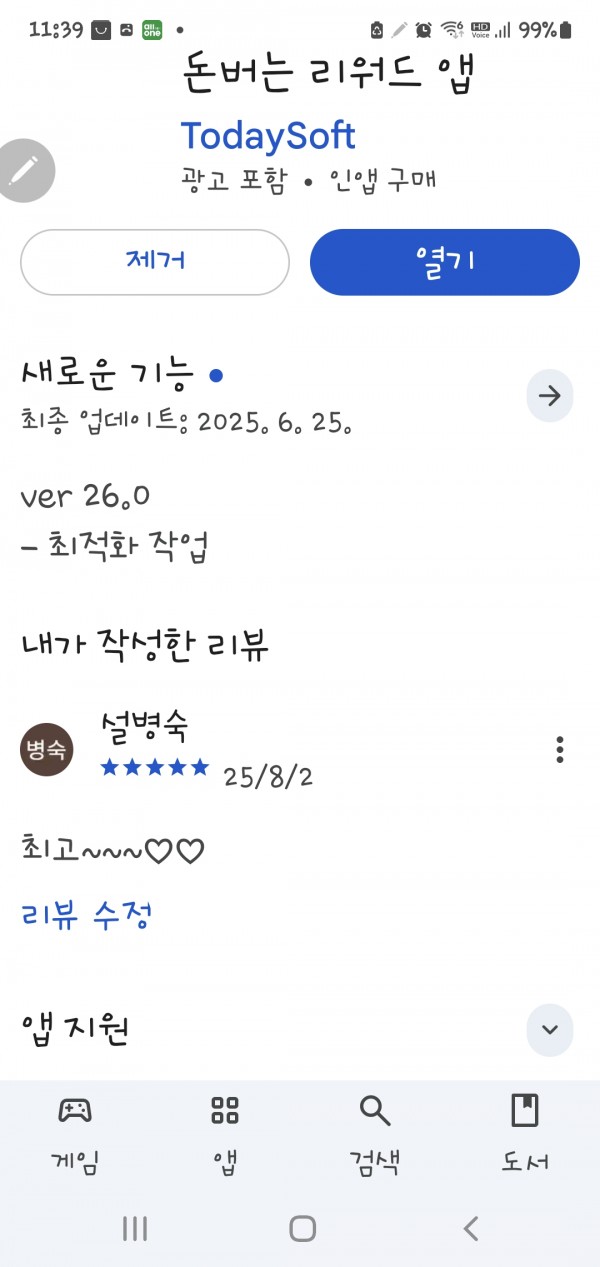Go to the system home screen
Viewport: 600px width, 1267px height.
(302, 1229)
